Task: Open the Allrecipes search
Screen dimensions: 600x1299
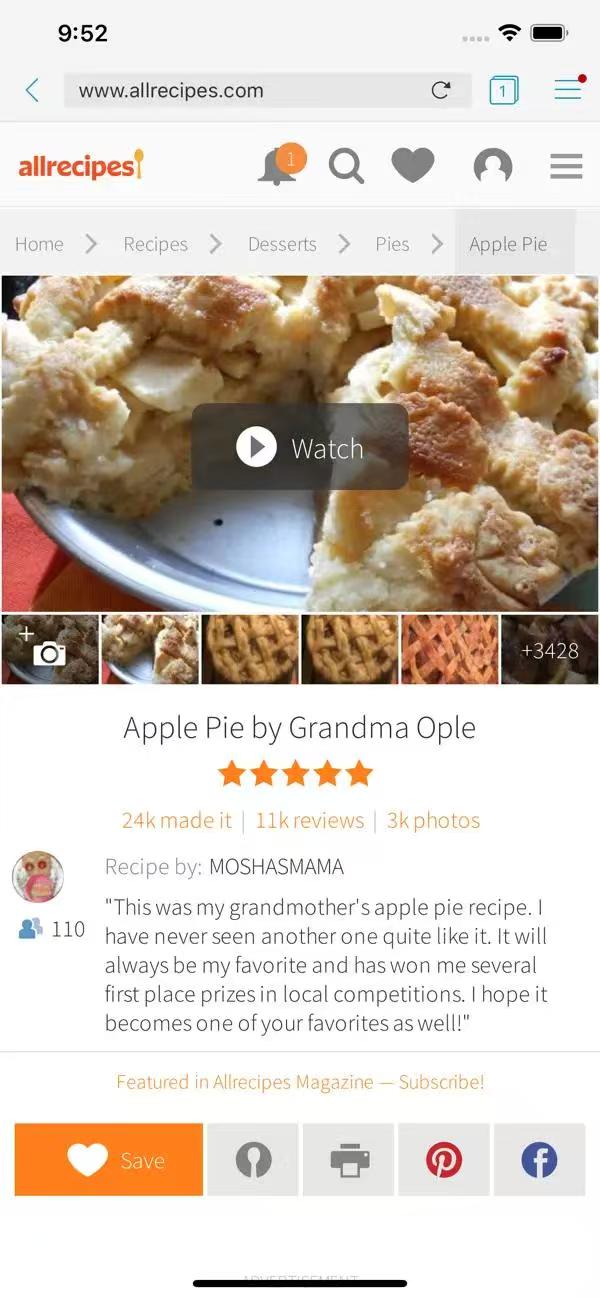Action: [x=346, y=166]
